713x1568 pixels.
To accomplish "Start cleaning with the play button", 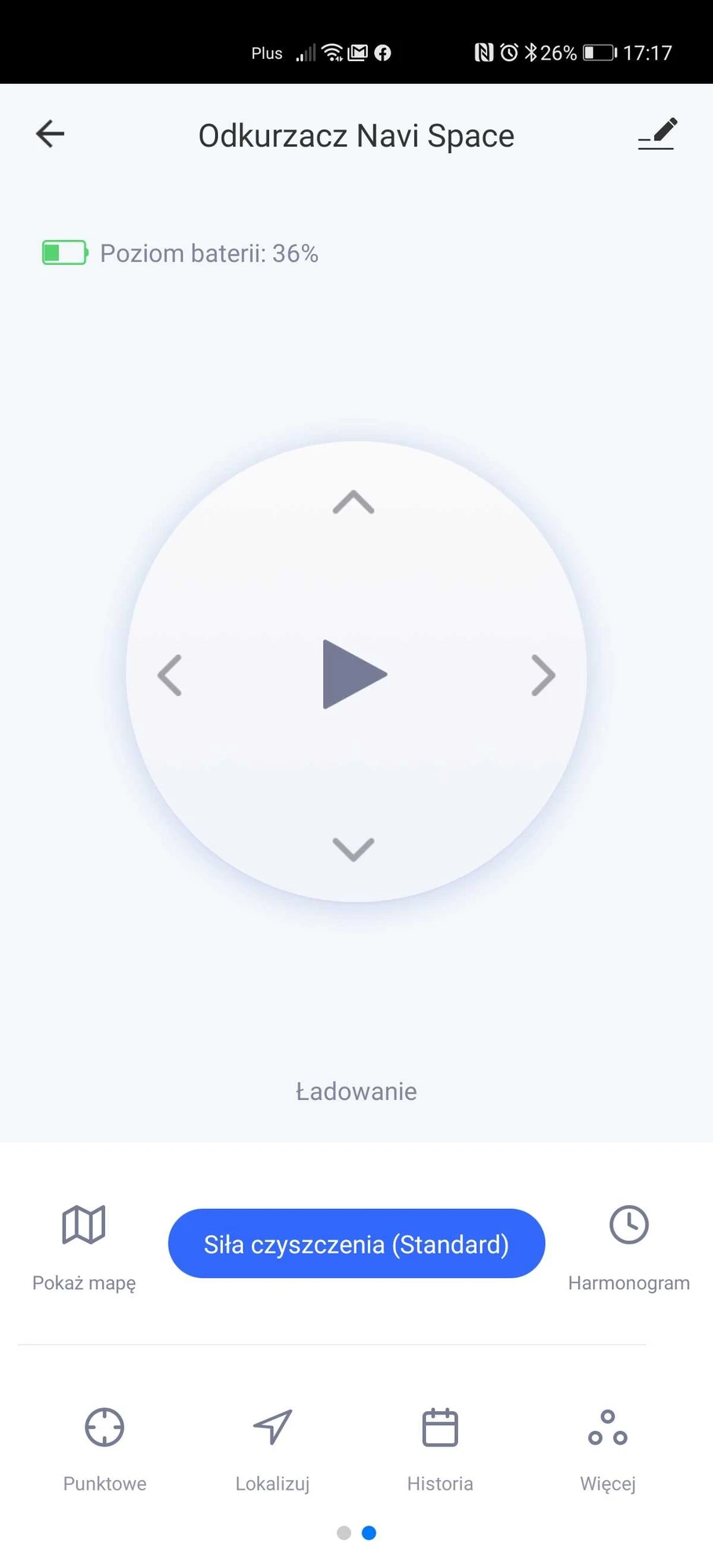I will [x=355, y=674].
